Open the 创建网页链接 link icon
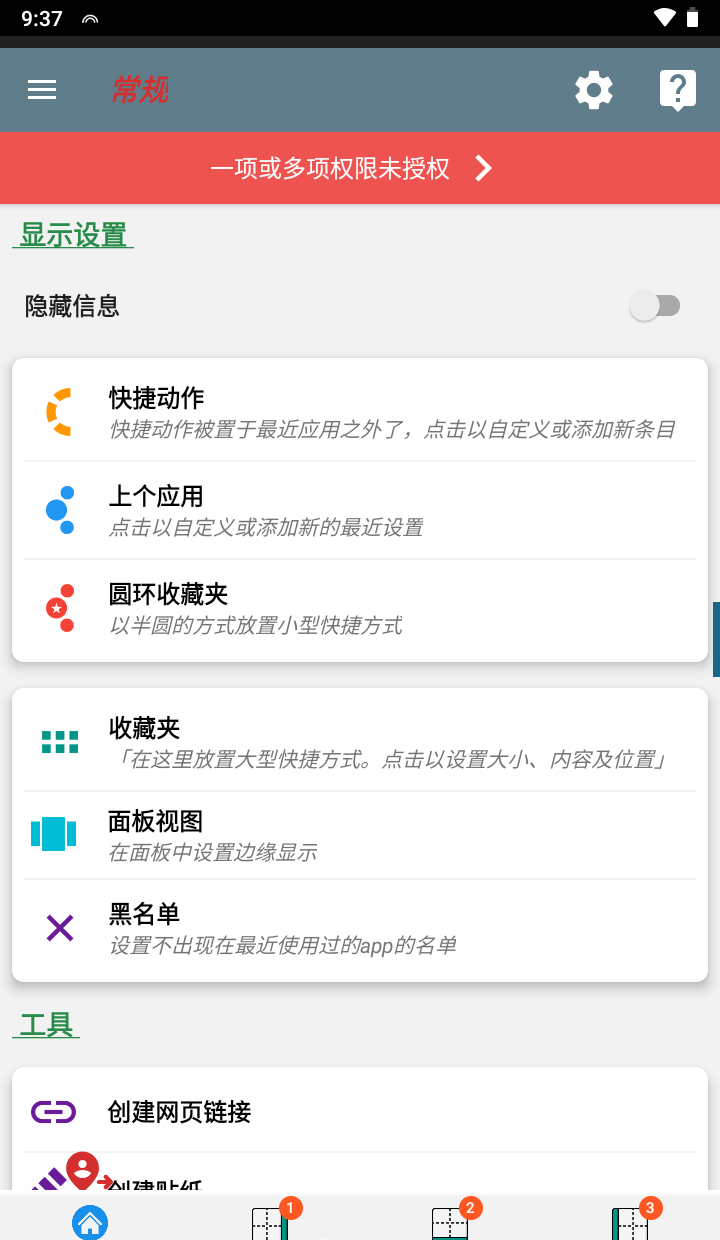The height and width of the screenshot is (1240, 720). [53, 1111]
